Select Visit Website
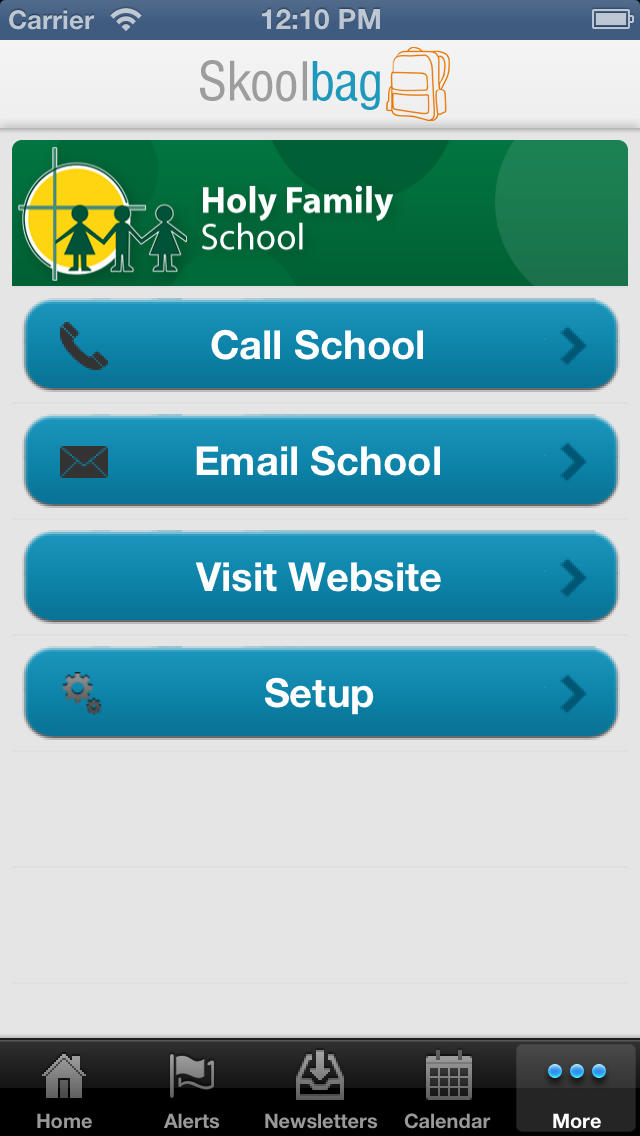The width and height of the screenshot is (640, 1136). point(320,577)
